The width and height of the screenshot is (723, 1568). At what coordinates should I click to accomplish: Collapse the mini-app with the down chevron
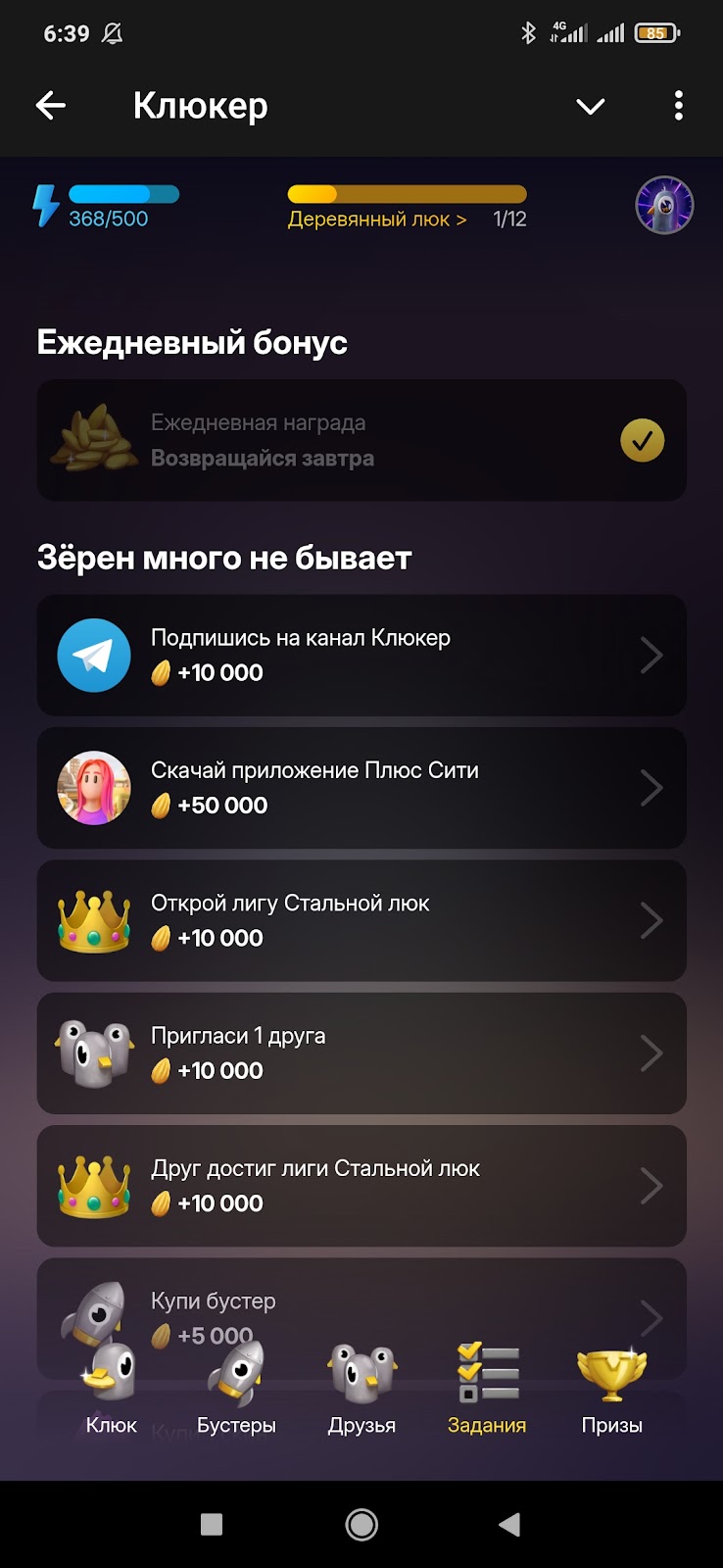590,106
